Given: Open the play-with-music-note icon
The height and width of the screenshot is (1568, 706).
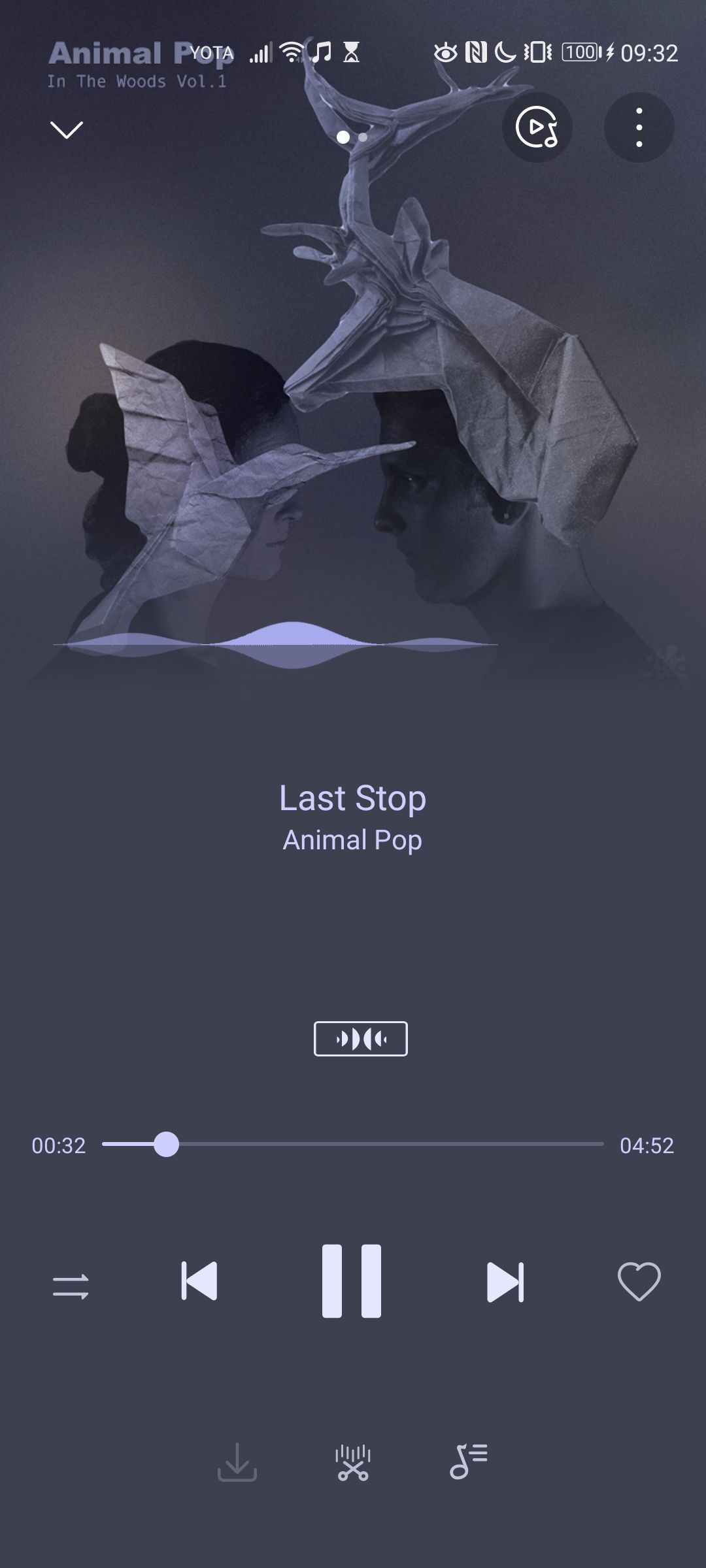Looking at the screenshot, I should click(537, 127).
